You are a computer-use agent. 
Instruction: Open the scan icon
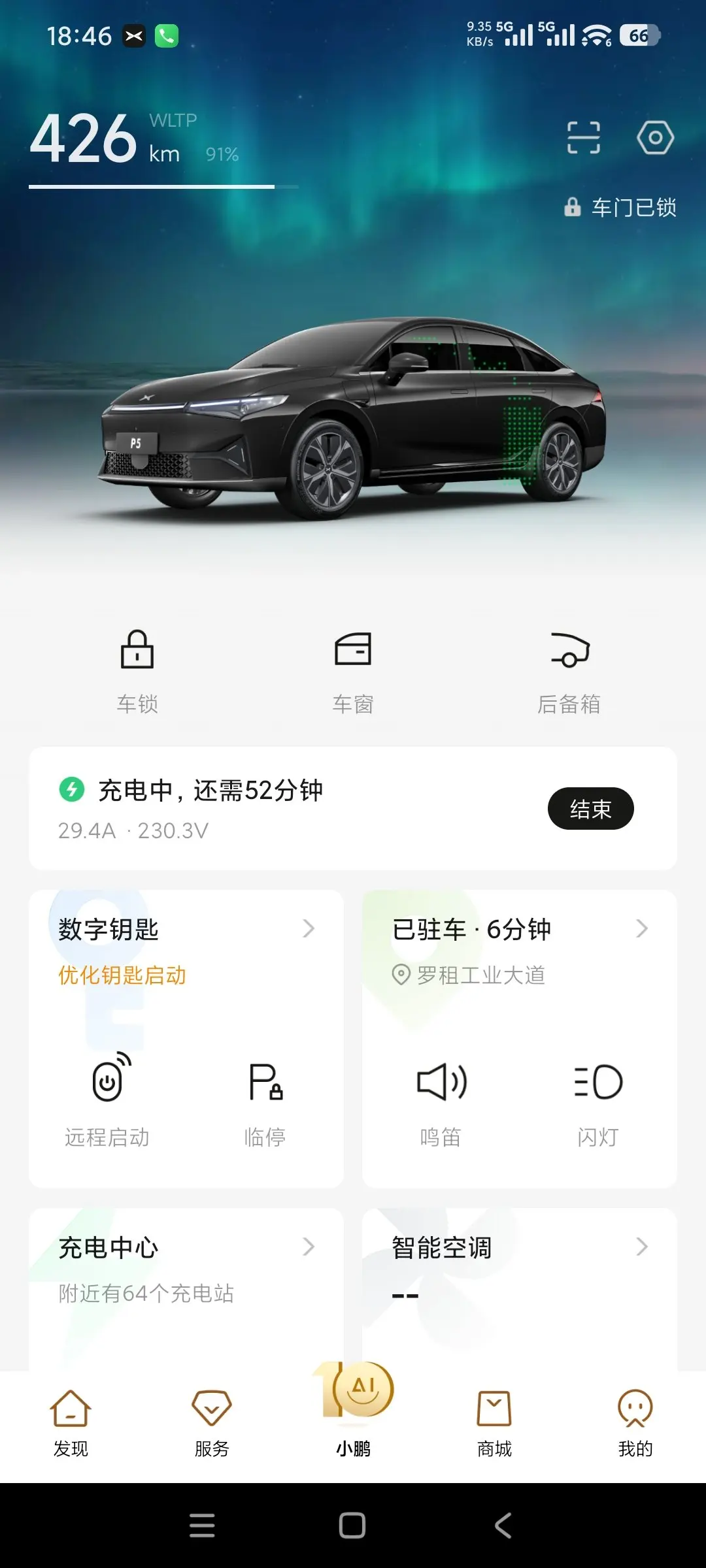(x=583, y=138)
